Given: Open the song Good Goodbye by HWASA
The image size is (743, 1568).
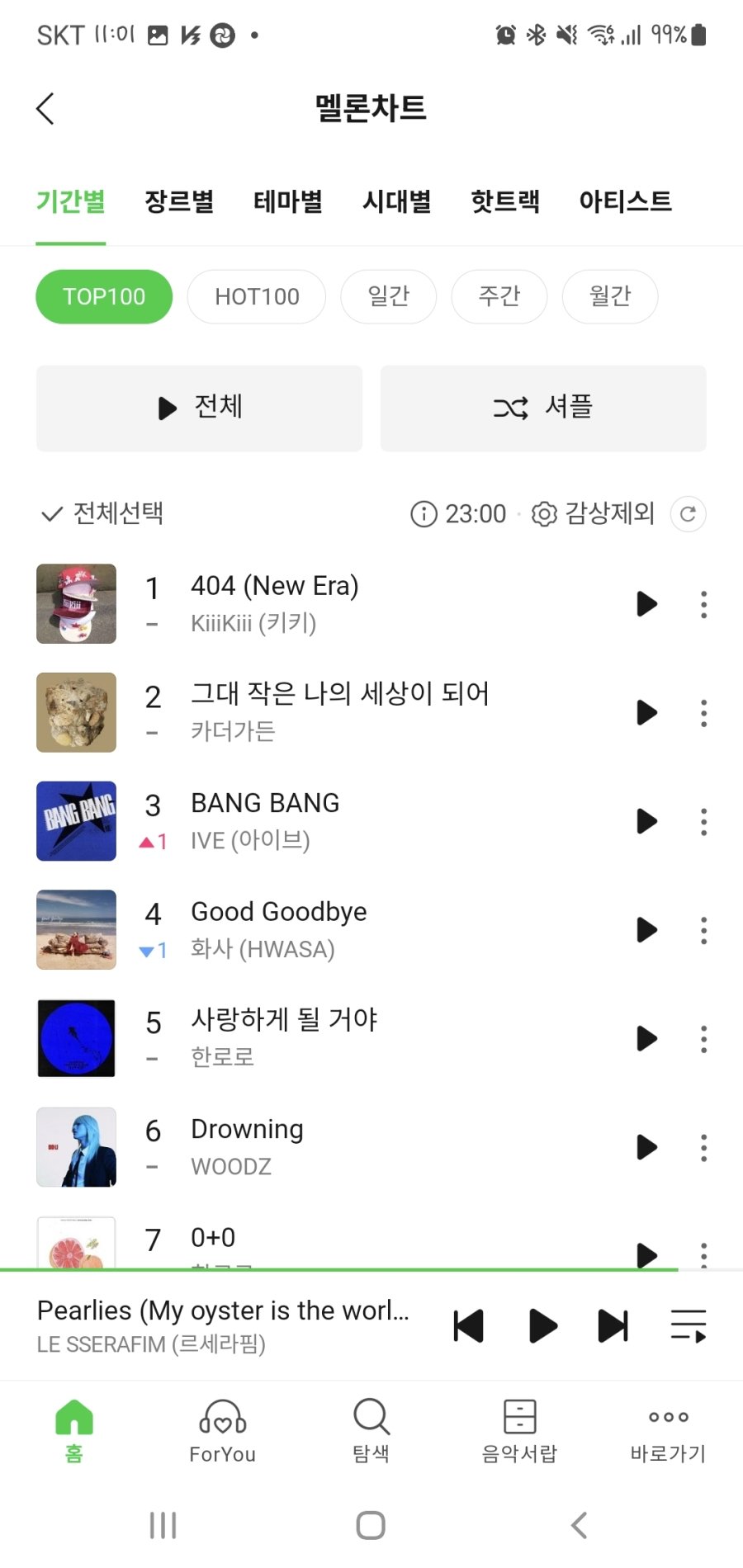Looking at the screenshot, I should pos(279,913).
